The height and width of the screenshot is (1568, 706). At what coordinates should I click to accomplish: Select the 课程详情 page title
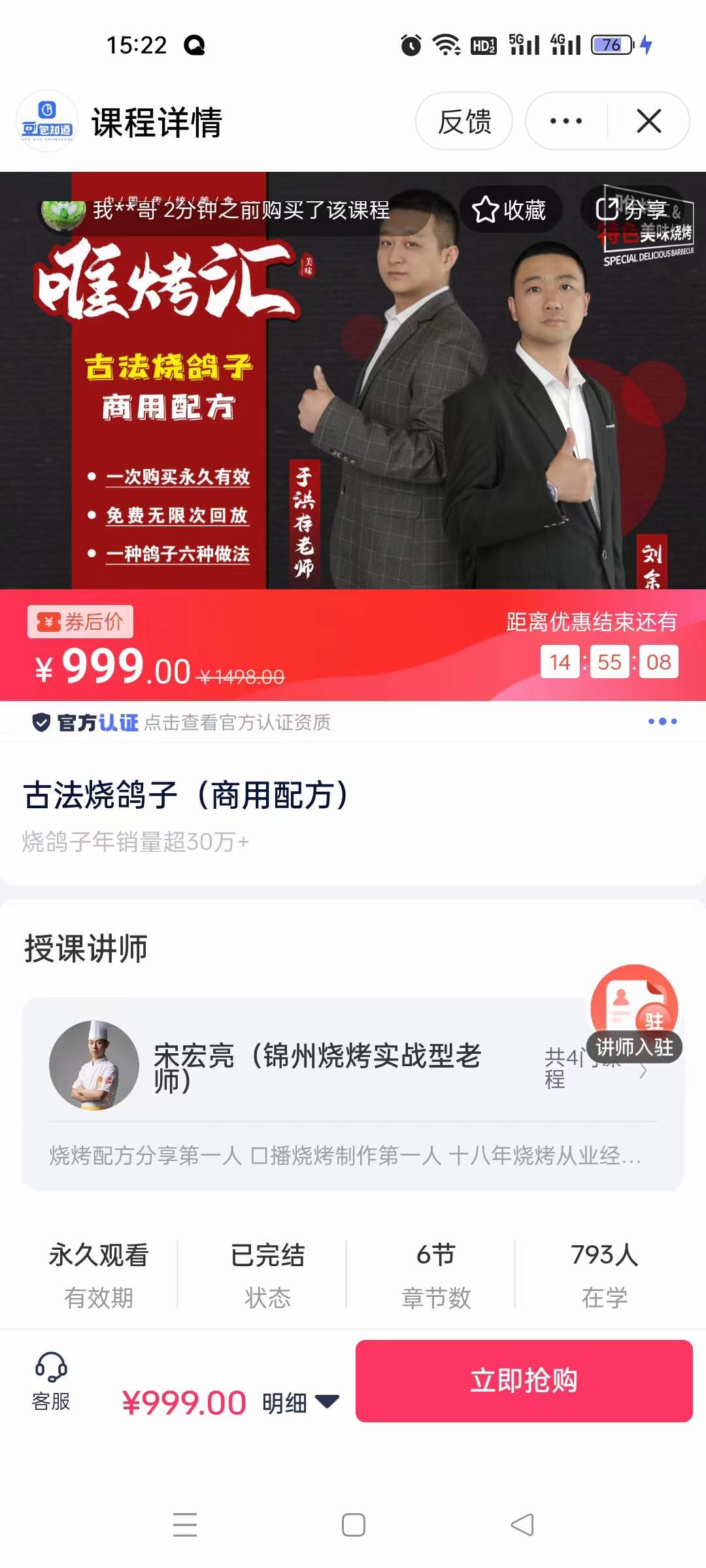tap(157, 121)
